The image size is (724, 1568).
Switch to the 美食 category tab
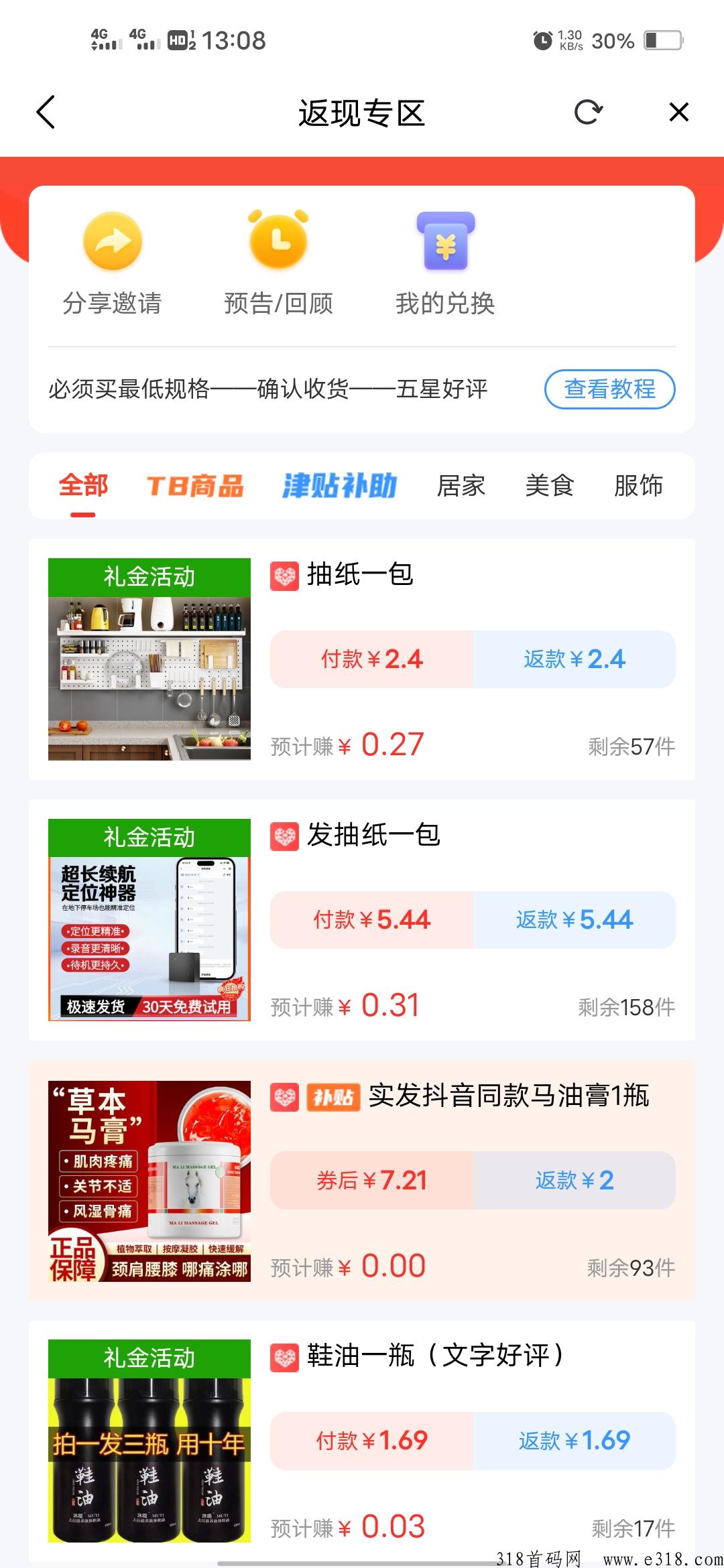550,486
